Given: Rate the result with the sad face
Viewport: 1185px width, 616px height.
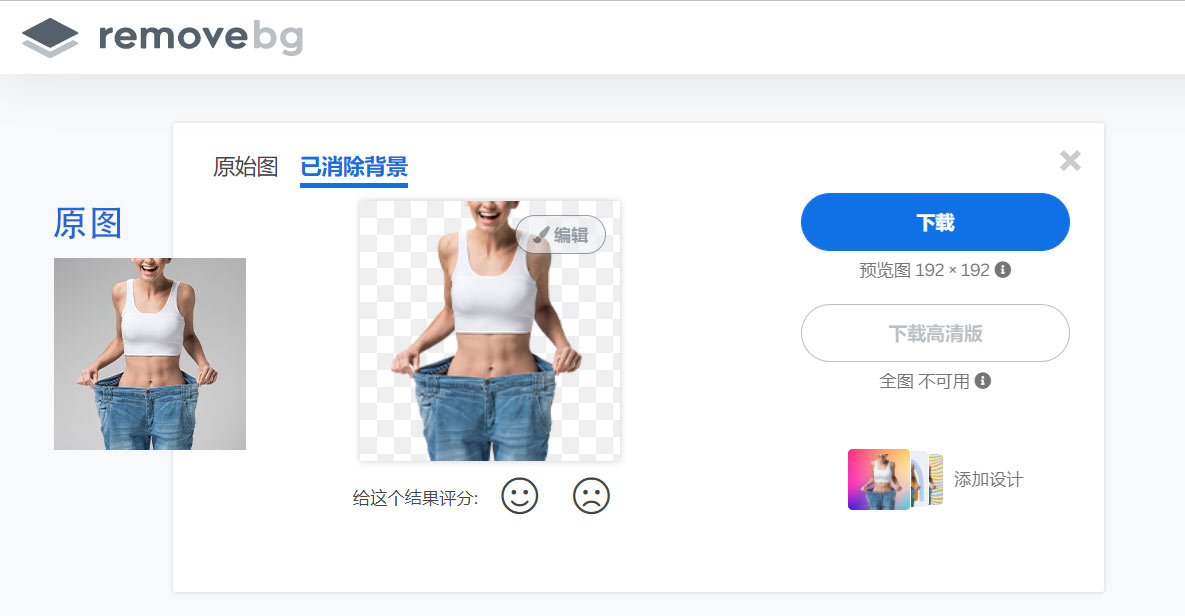Looking at the screenshot, I should tap(591, 496).
